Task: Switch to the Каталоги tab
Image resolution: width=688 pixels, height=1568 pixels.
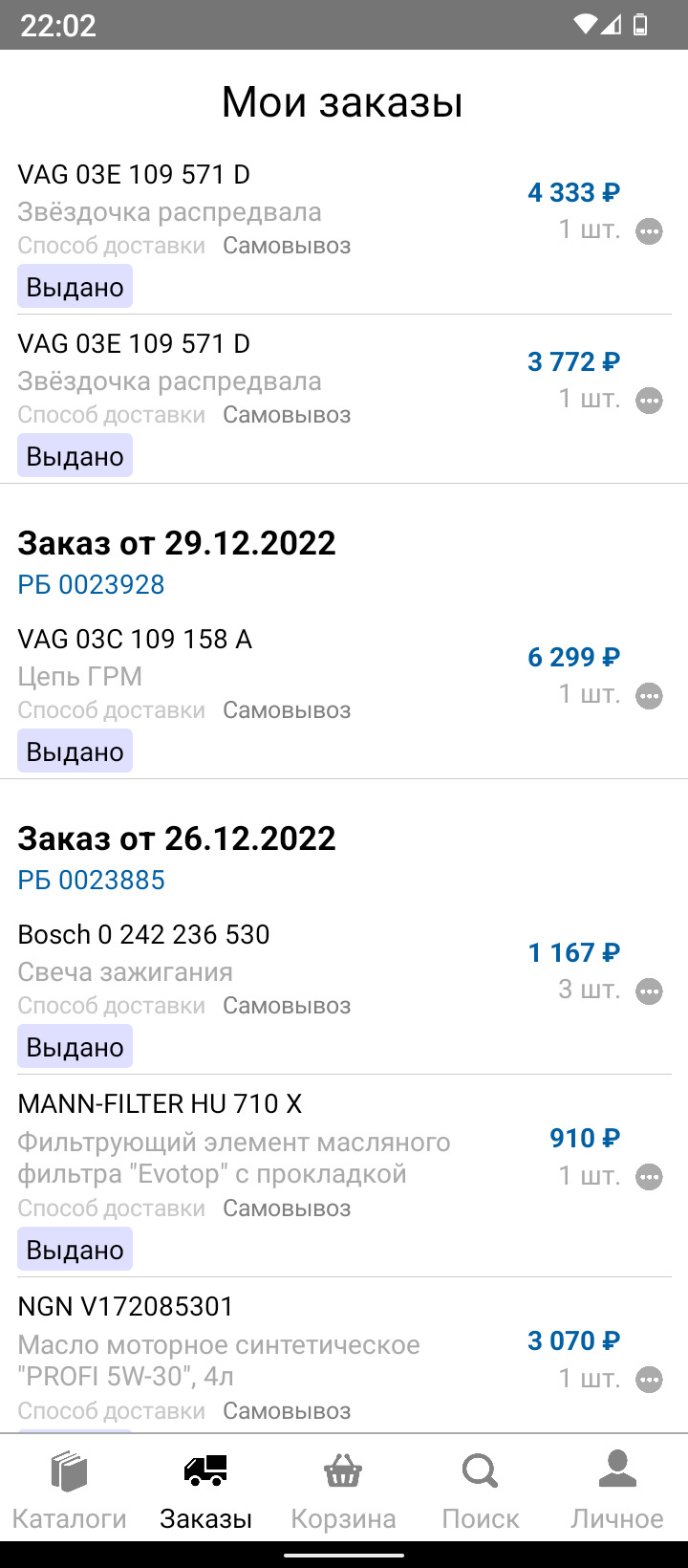Action: click(69, 1492)
